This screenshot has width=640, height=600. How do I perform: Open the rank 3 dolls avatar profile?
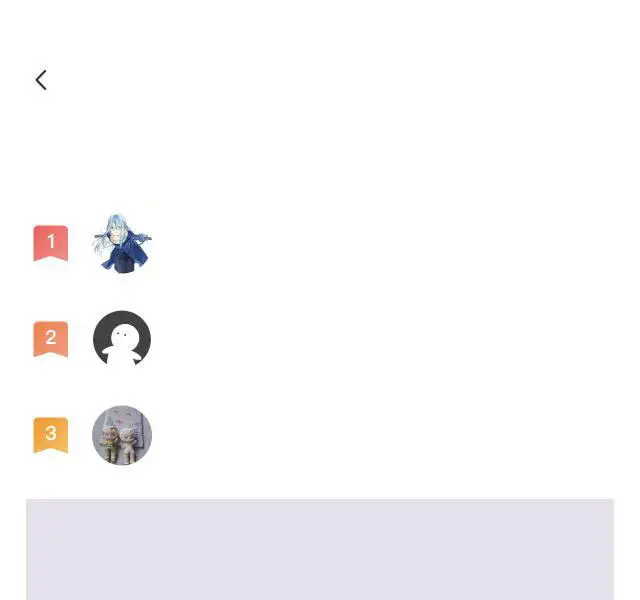[122, 435]
